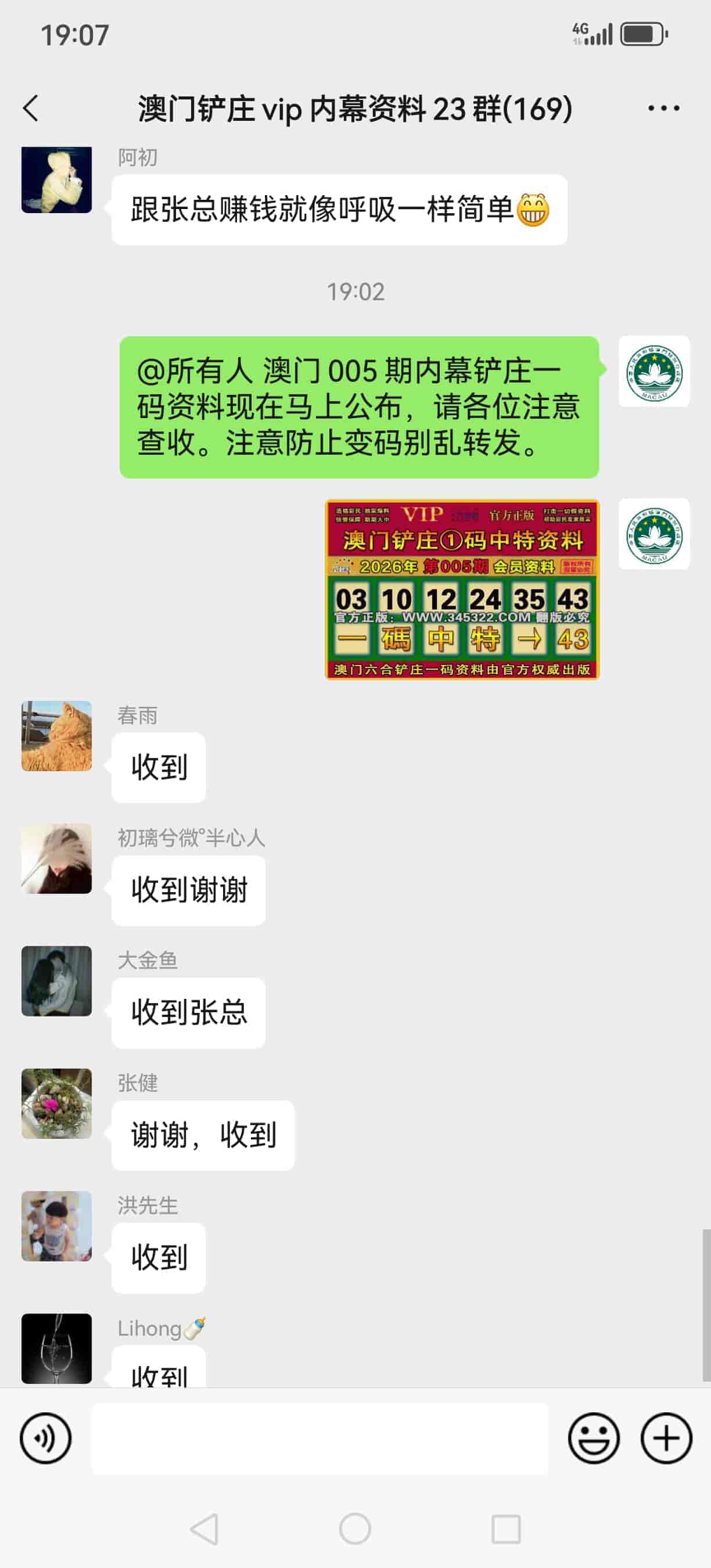View 张健's profile avatar
The height and width of the screenshot is (1568, 711).
pyautogui.click(x=56, y=1103)
